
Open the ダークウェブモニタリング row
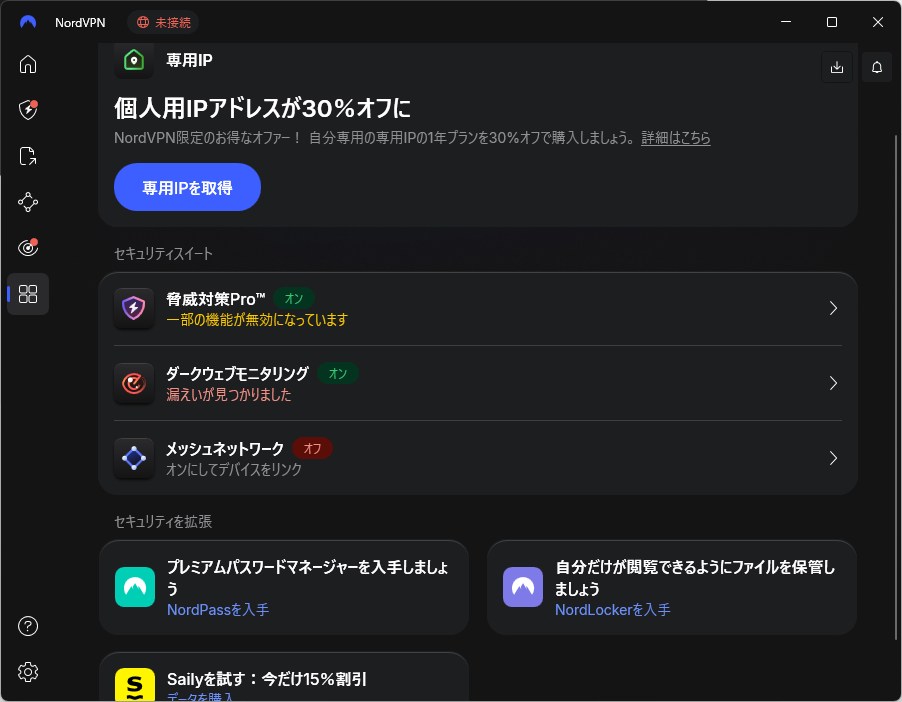tap(477, 383)
